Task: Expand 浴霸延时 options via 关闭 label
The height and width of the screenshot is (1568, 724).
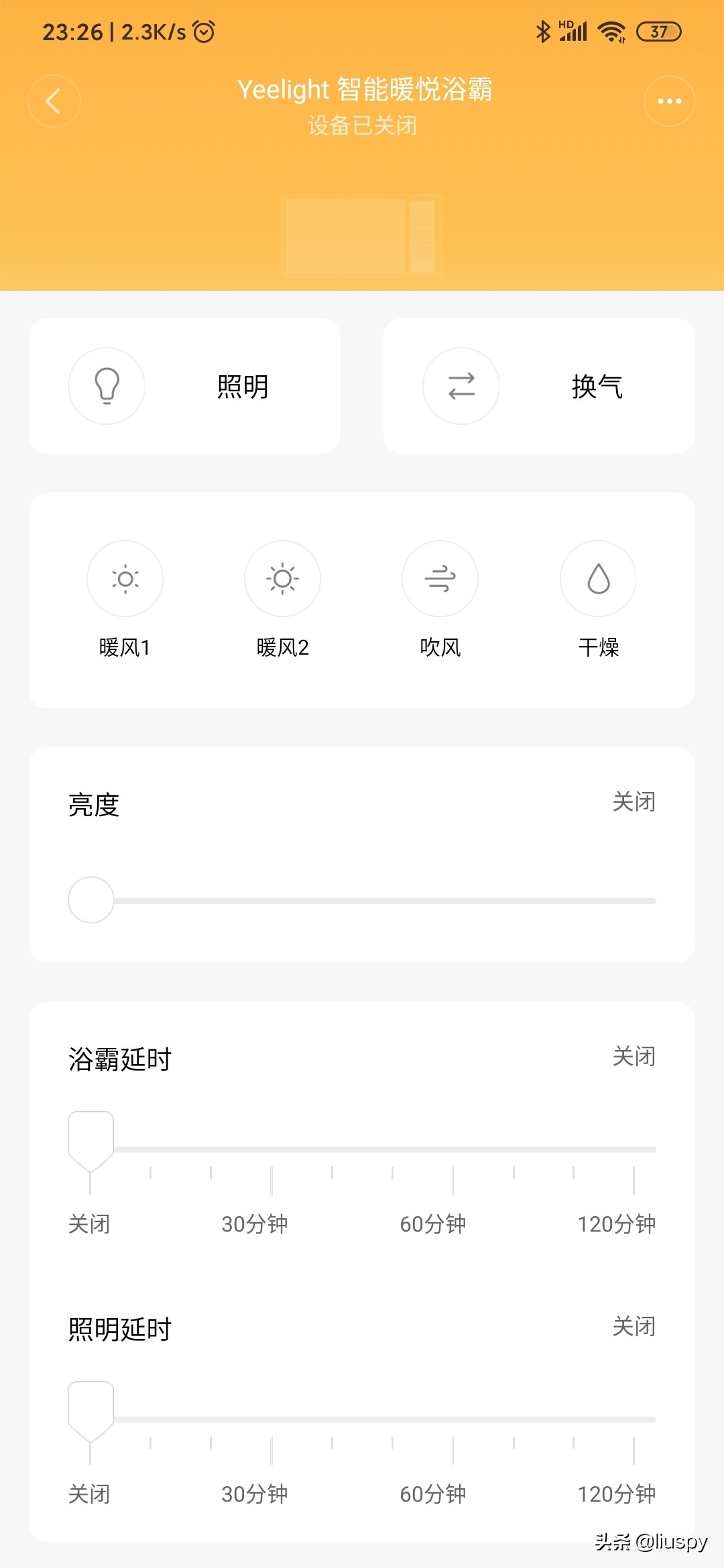Action: click(x=633, y=1057)
